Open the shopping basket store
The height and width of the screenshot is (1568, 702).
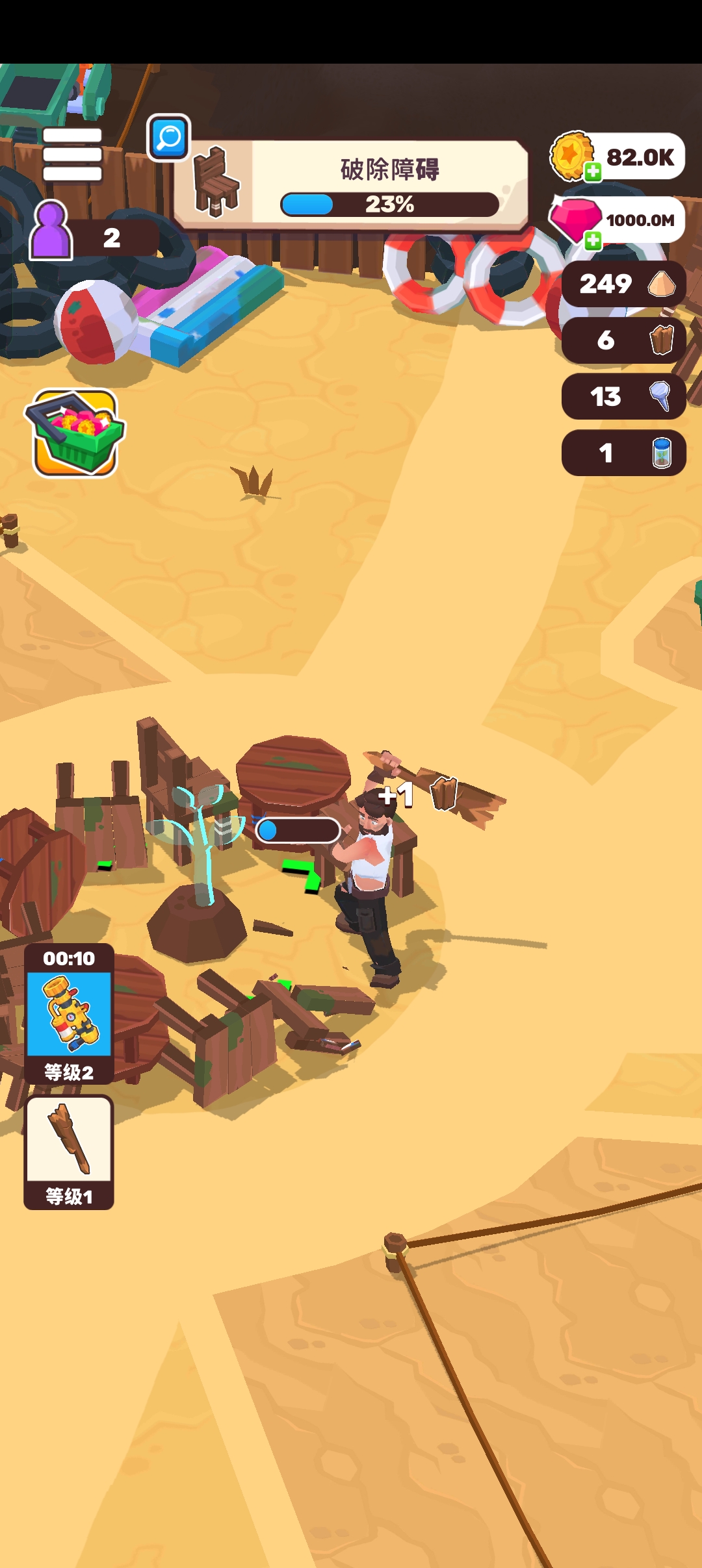pyautogui.click(x=75, y=433)
